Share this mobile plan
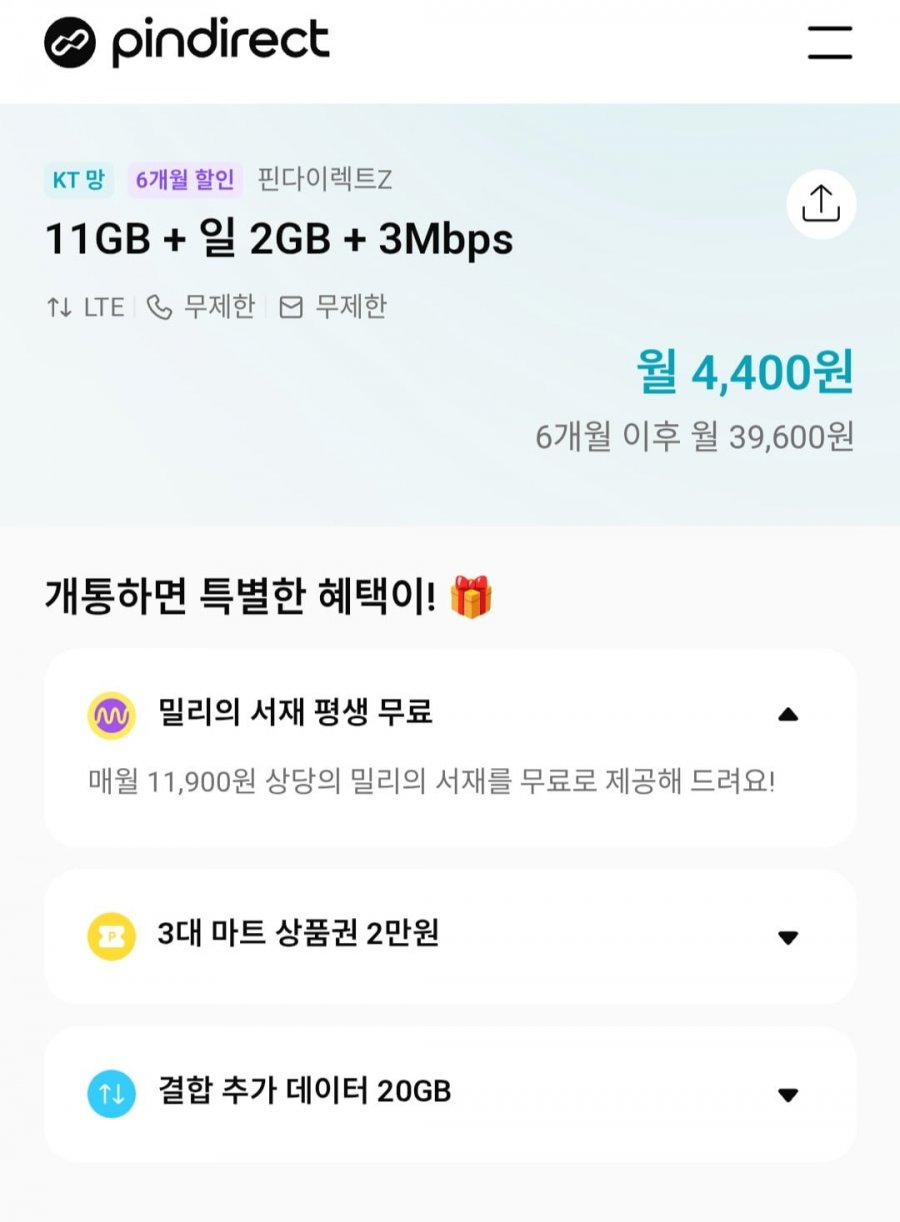900x1222 pixels. click(821, 205)
